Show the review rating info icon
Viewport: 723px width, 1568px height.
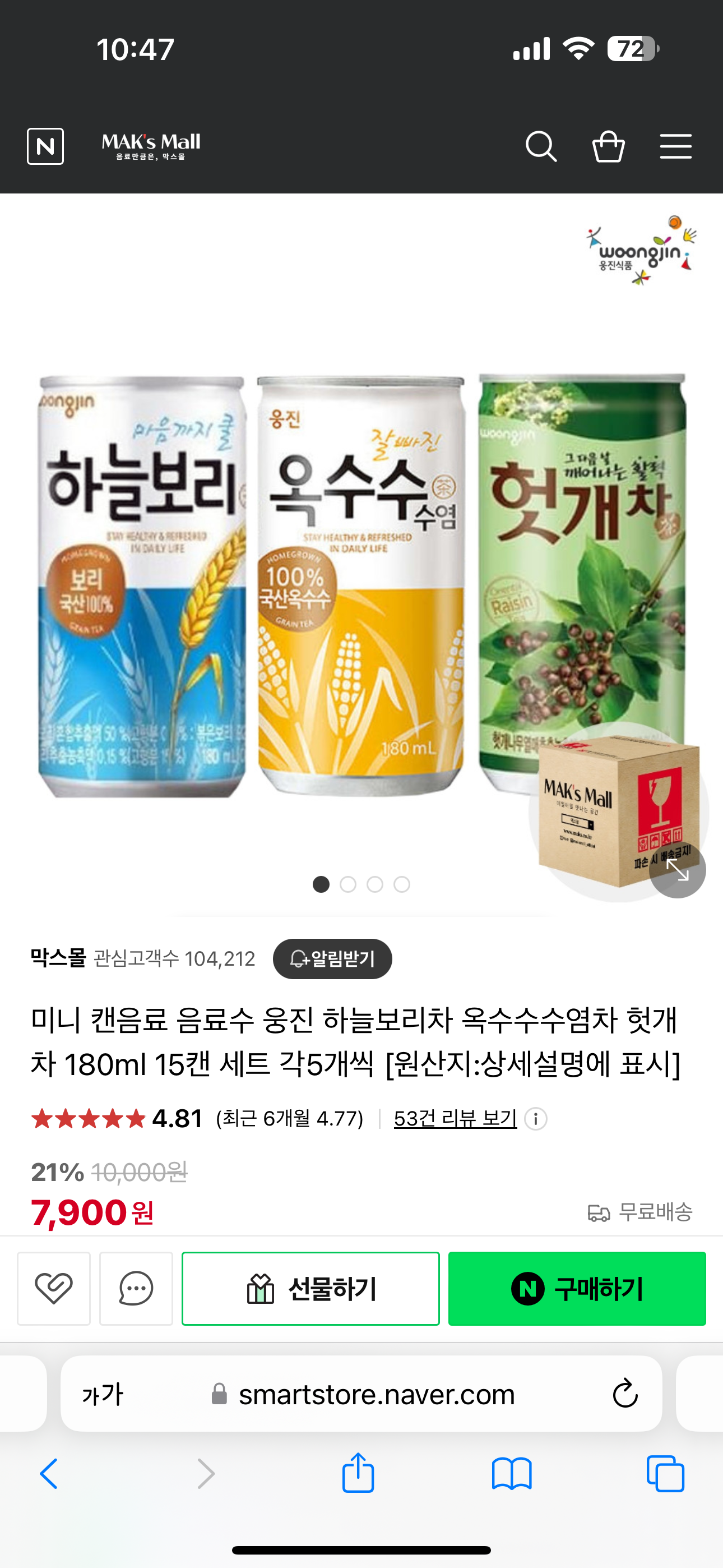coord(536,1119)
